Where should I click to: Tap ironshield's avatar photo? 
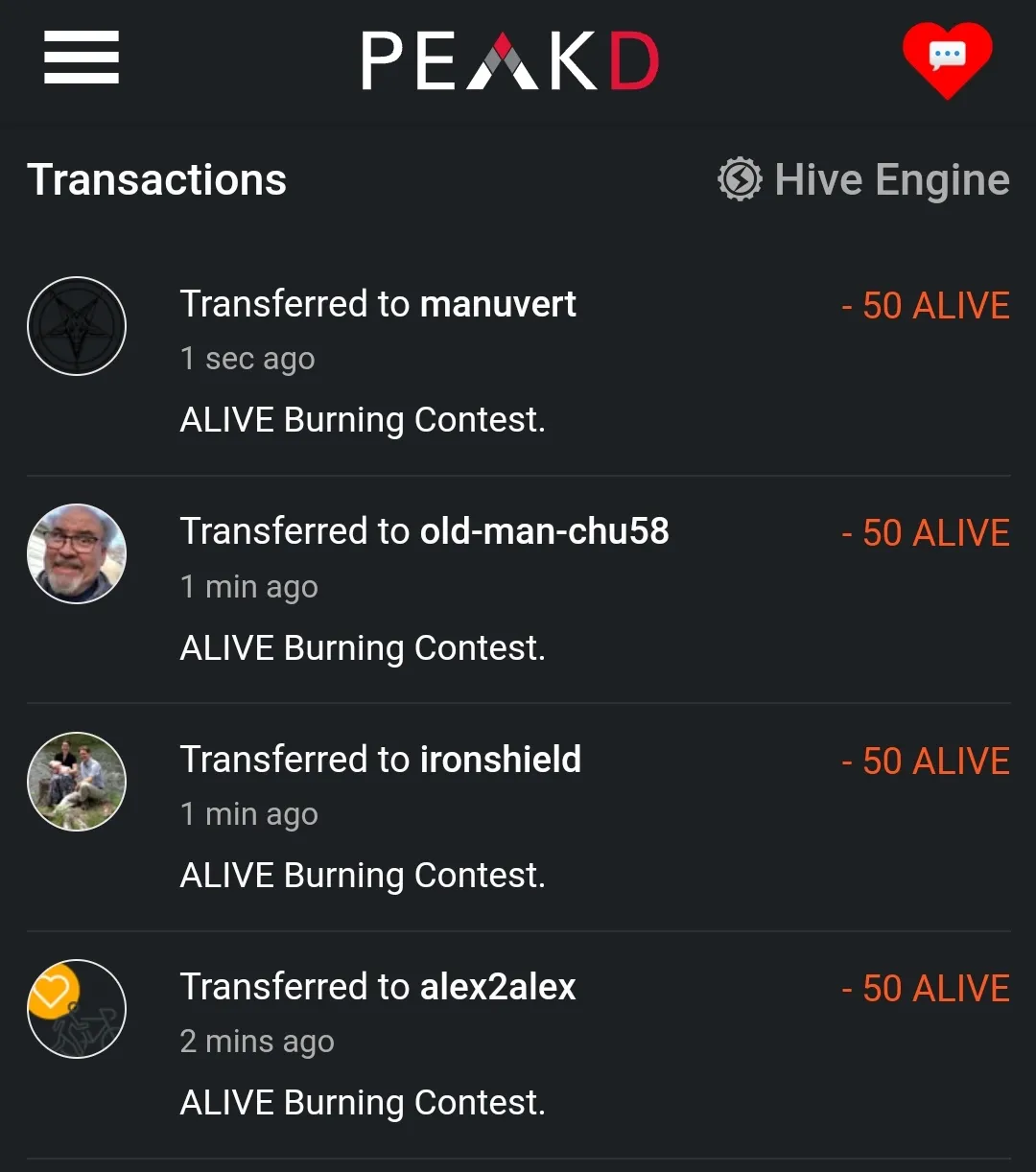(x=77, y=781)
